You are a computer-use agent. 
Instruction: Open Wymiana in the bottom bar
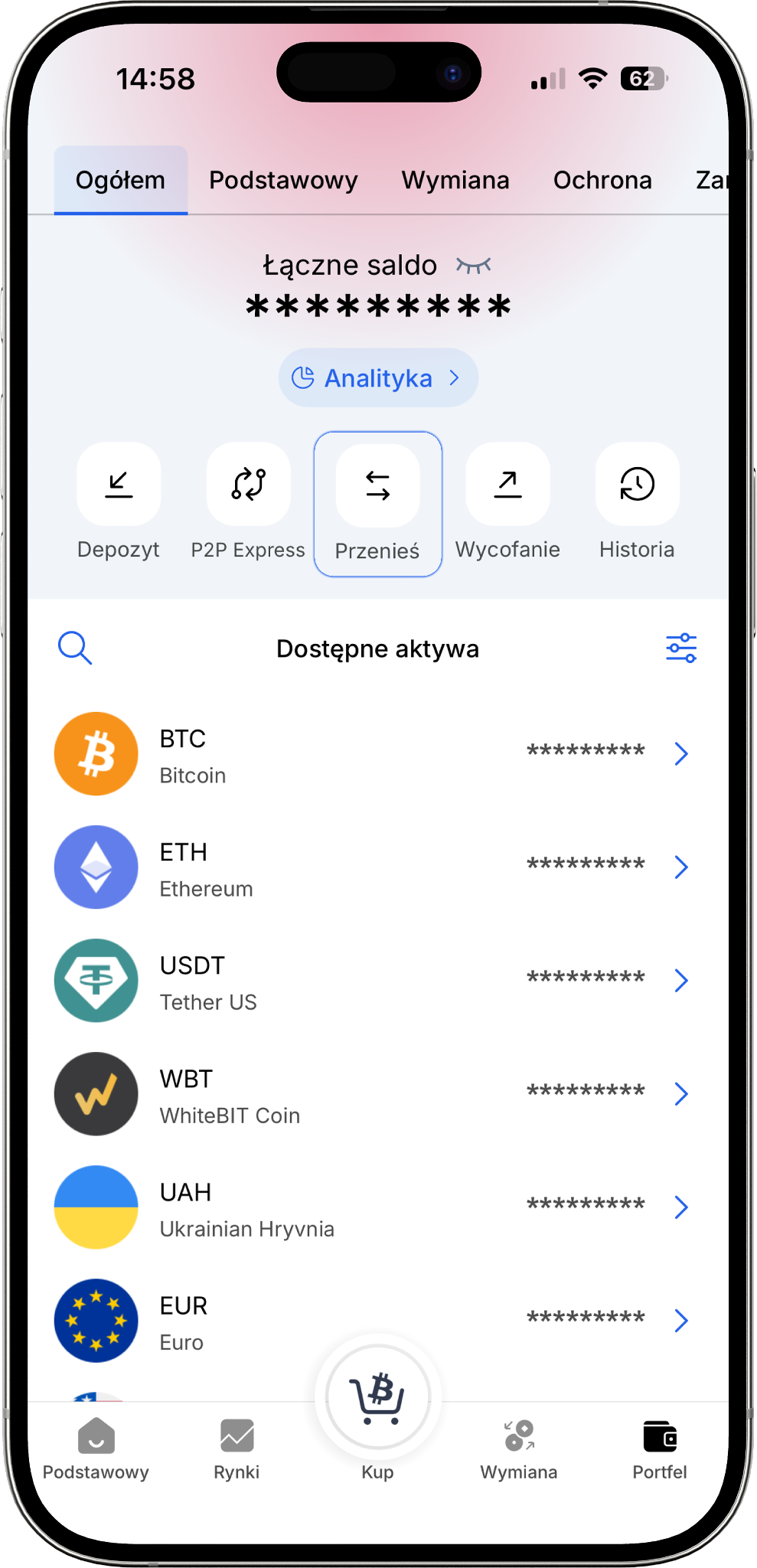pos(519,1448)
